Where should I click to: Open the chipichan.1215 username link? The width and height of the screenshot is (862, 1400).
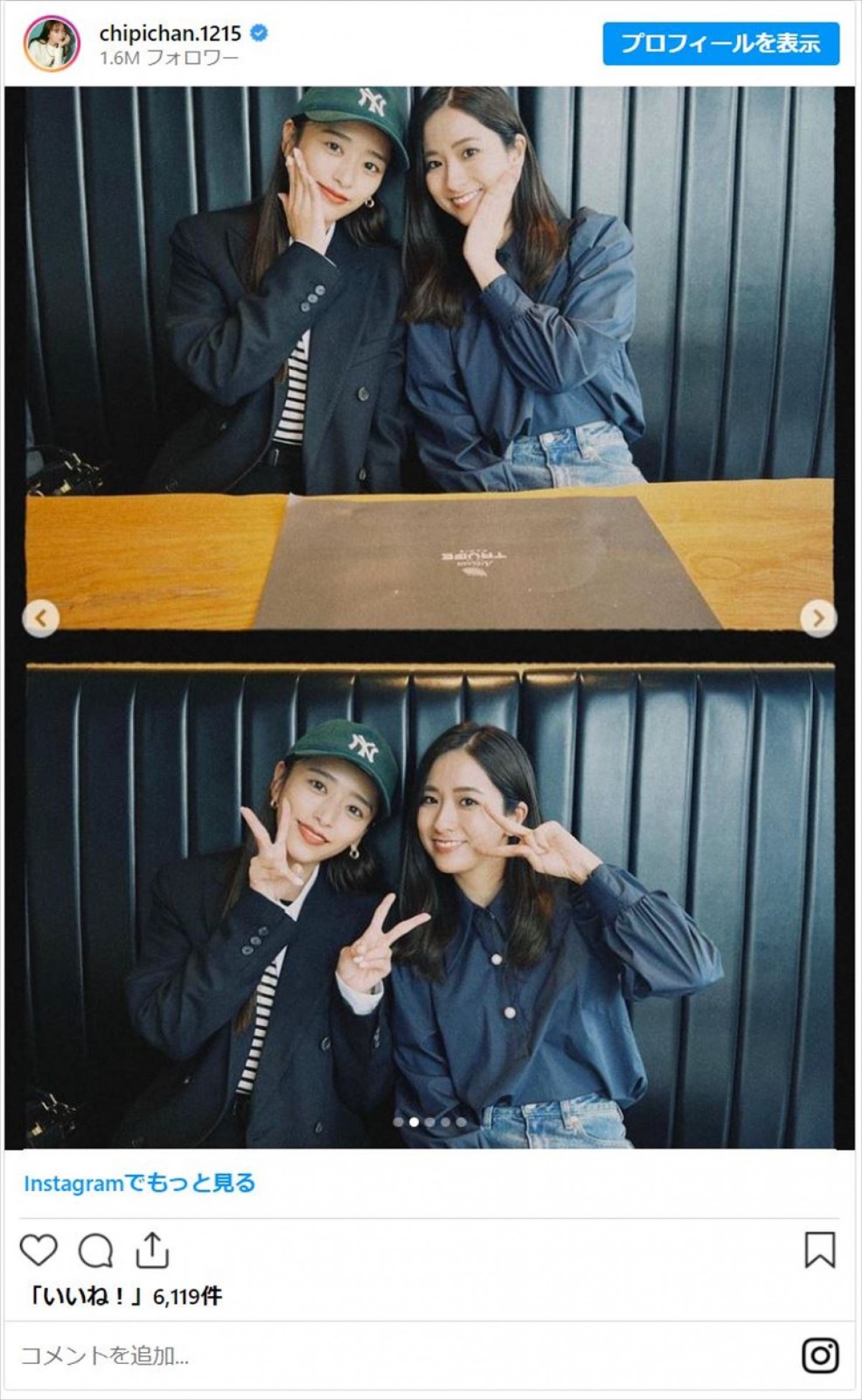[170, 33]
